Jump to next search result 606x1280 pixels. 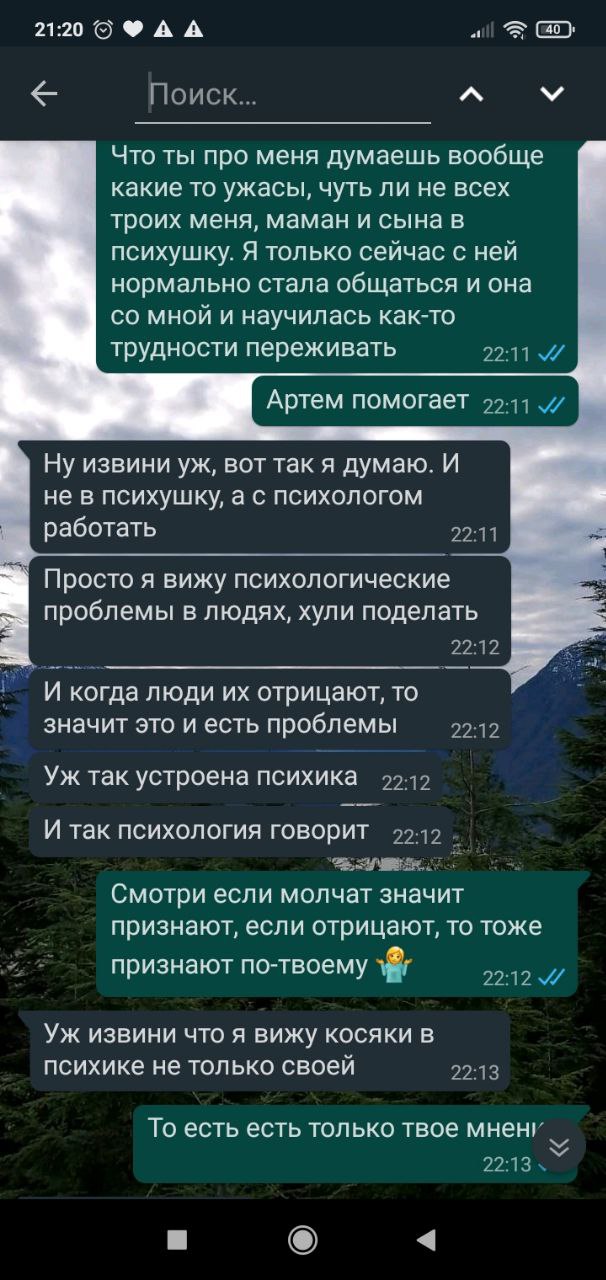[552, 94]
